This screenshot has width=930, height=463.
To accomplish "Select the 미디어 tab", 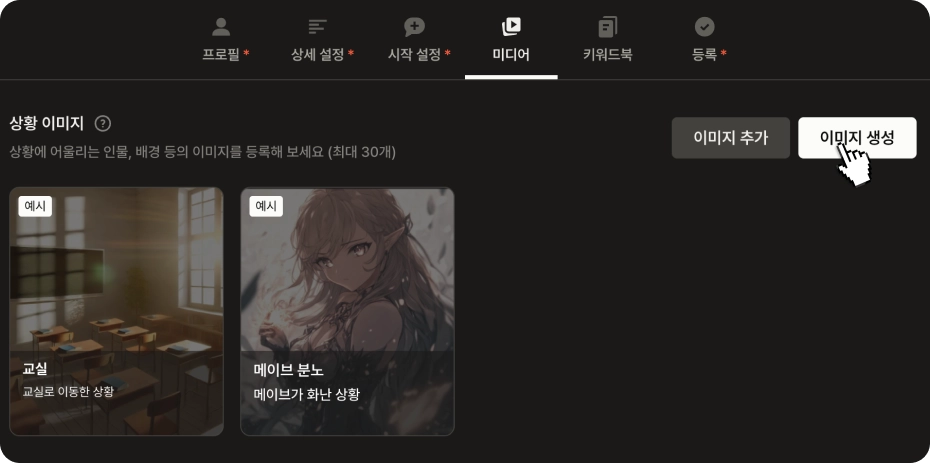I will (x=511, y=41).
